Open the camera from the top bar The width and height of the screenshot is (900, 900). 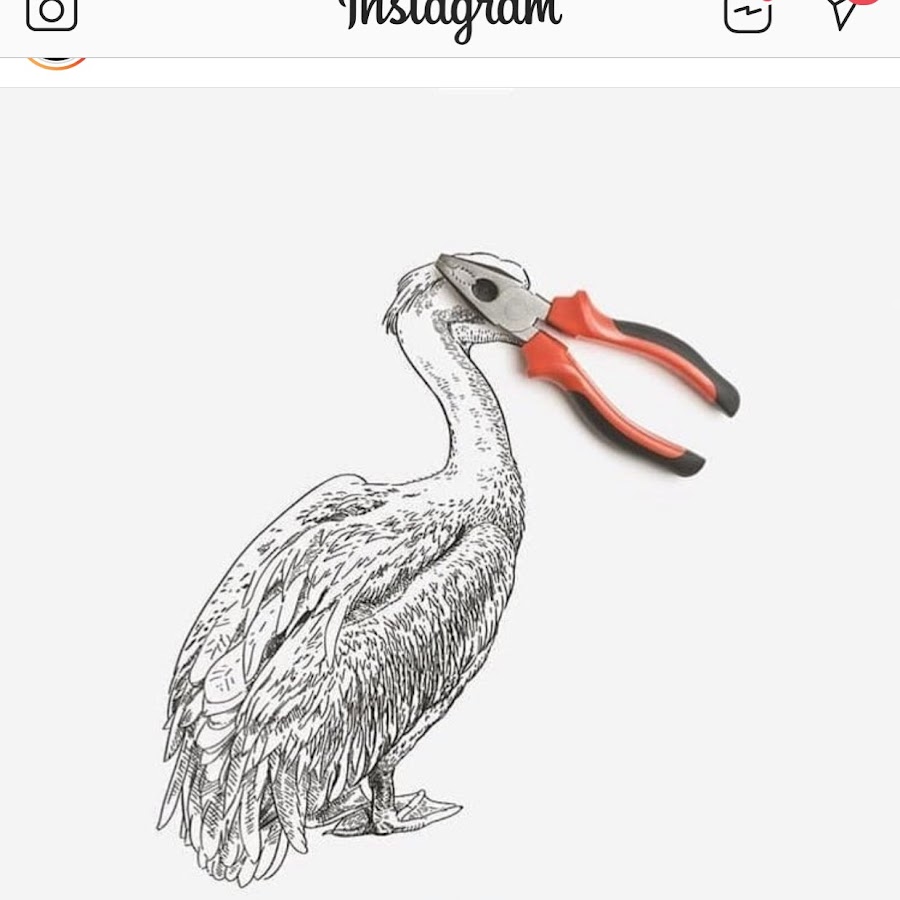click(51, 12)
